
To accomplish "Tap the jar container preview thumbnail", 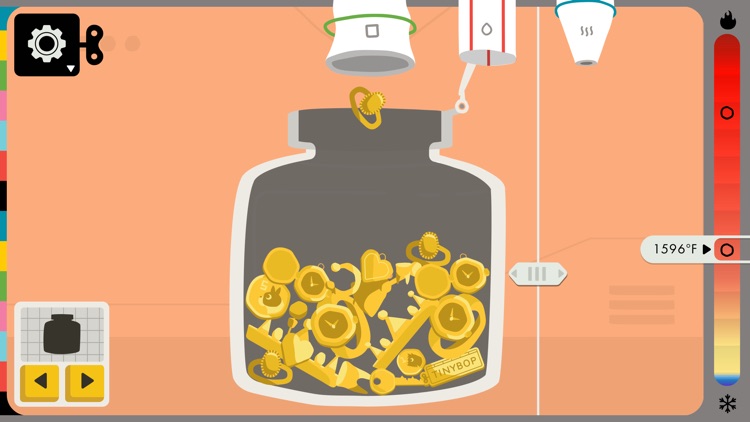I will [x=61, y=332].
